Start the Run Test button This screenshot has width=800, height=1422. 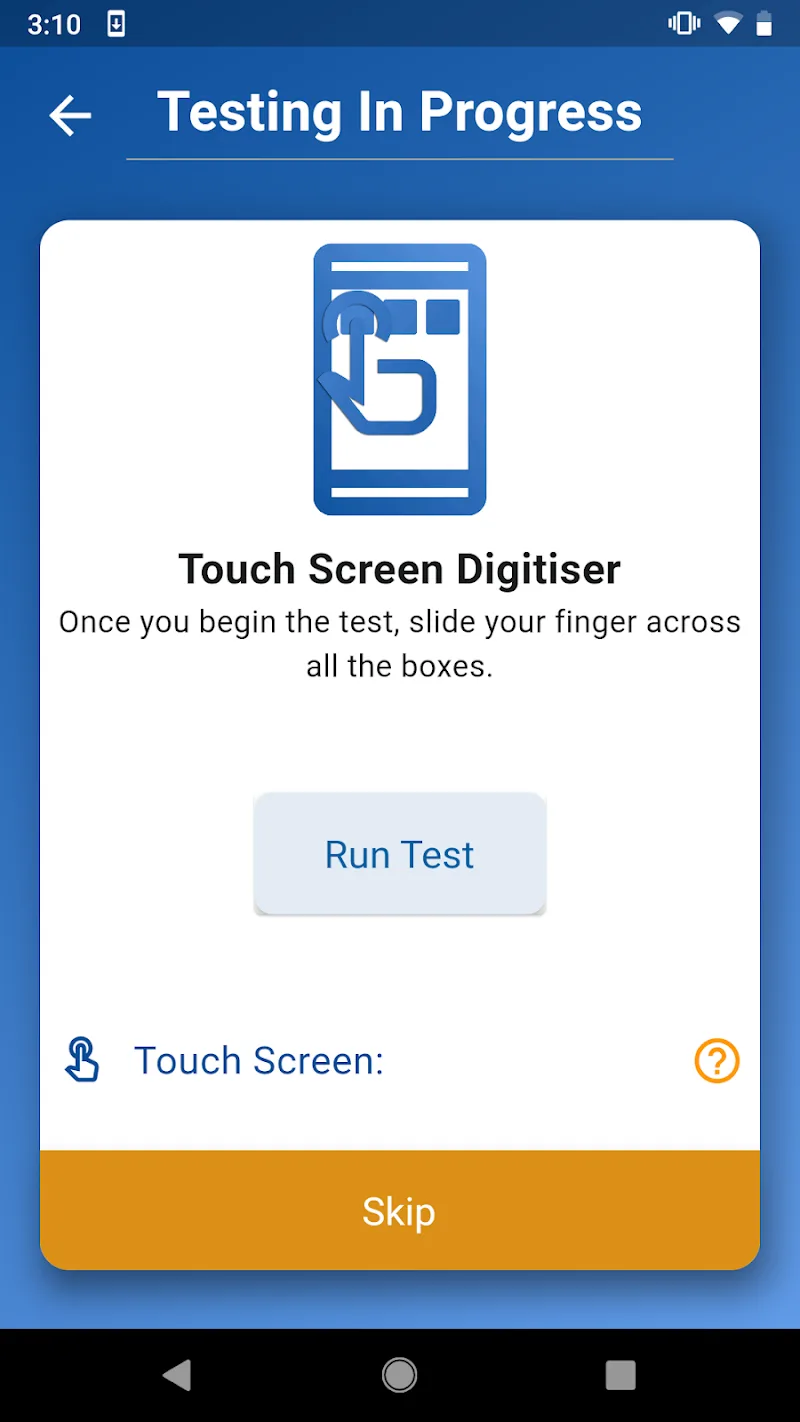tap(400, 855)
